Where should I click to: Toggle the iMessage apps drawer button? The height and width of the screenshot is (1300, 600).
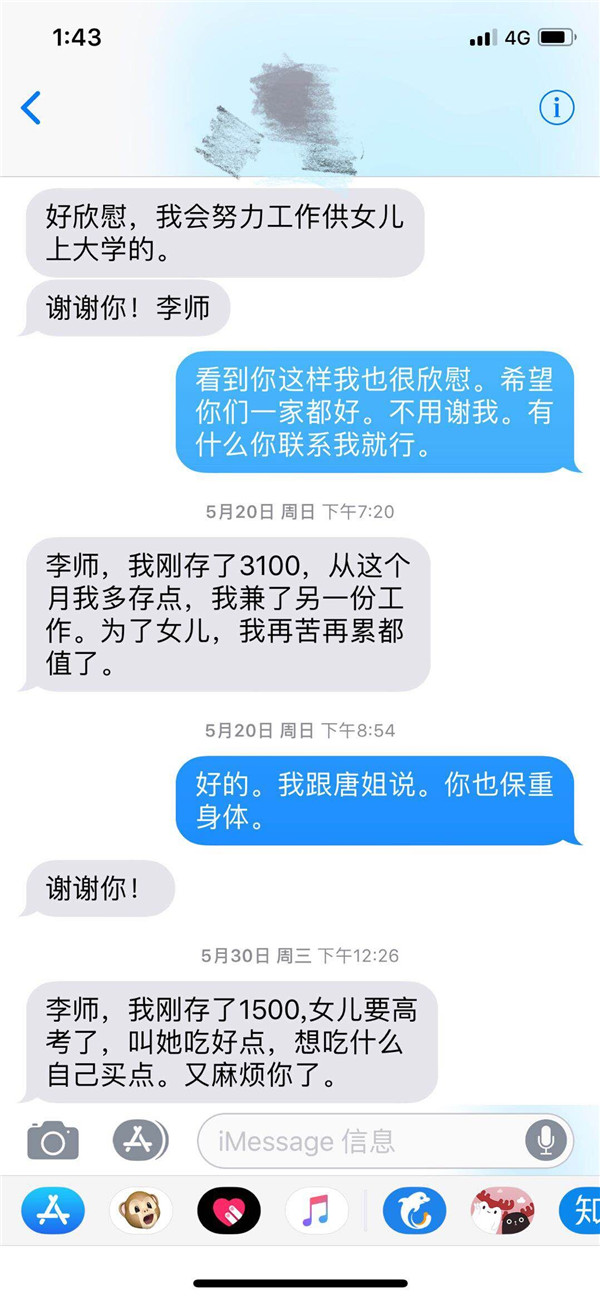point(140,1141)
